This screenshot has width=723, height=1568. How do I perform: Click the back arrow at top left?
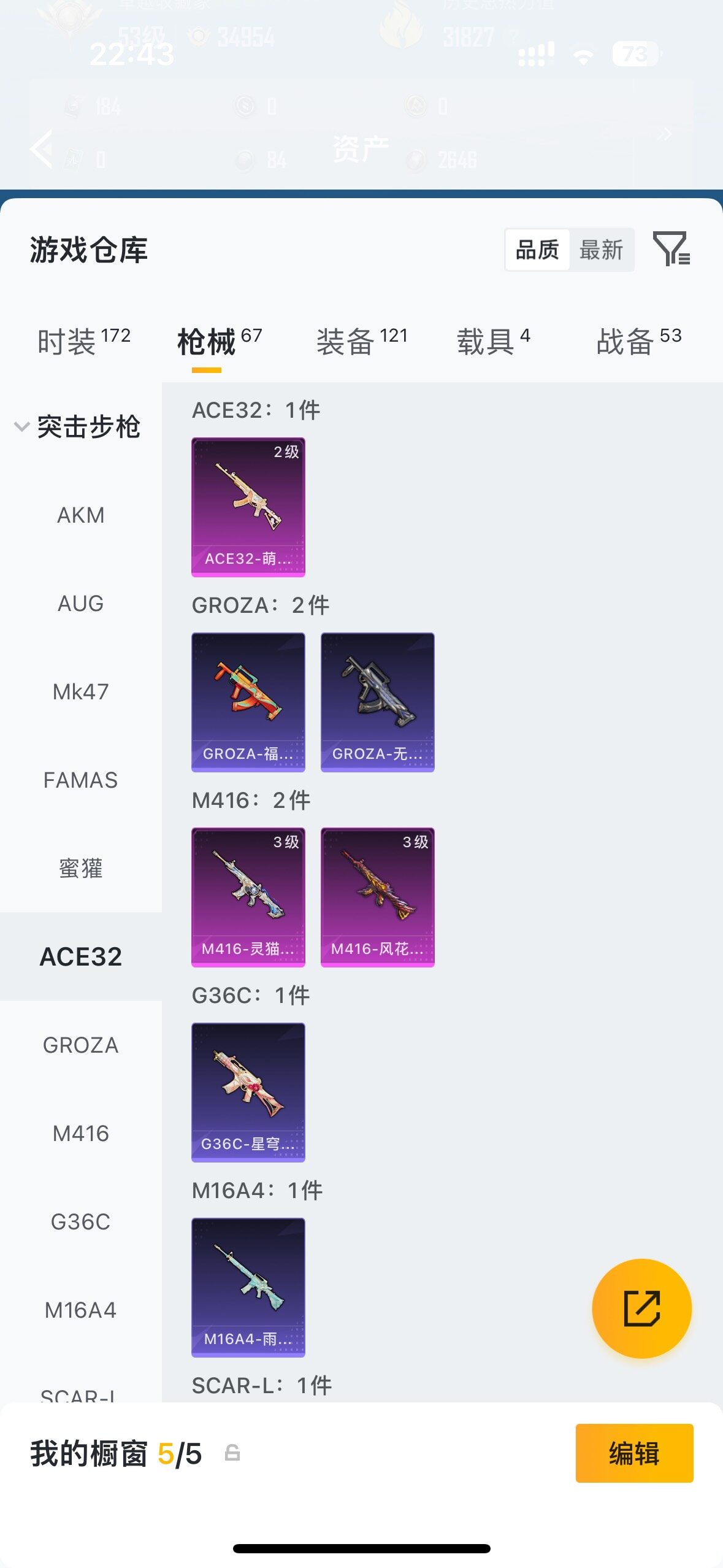[40, 149]
